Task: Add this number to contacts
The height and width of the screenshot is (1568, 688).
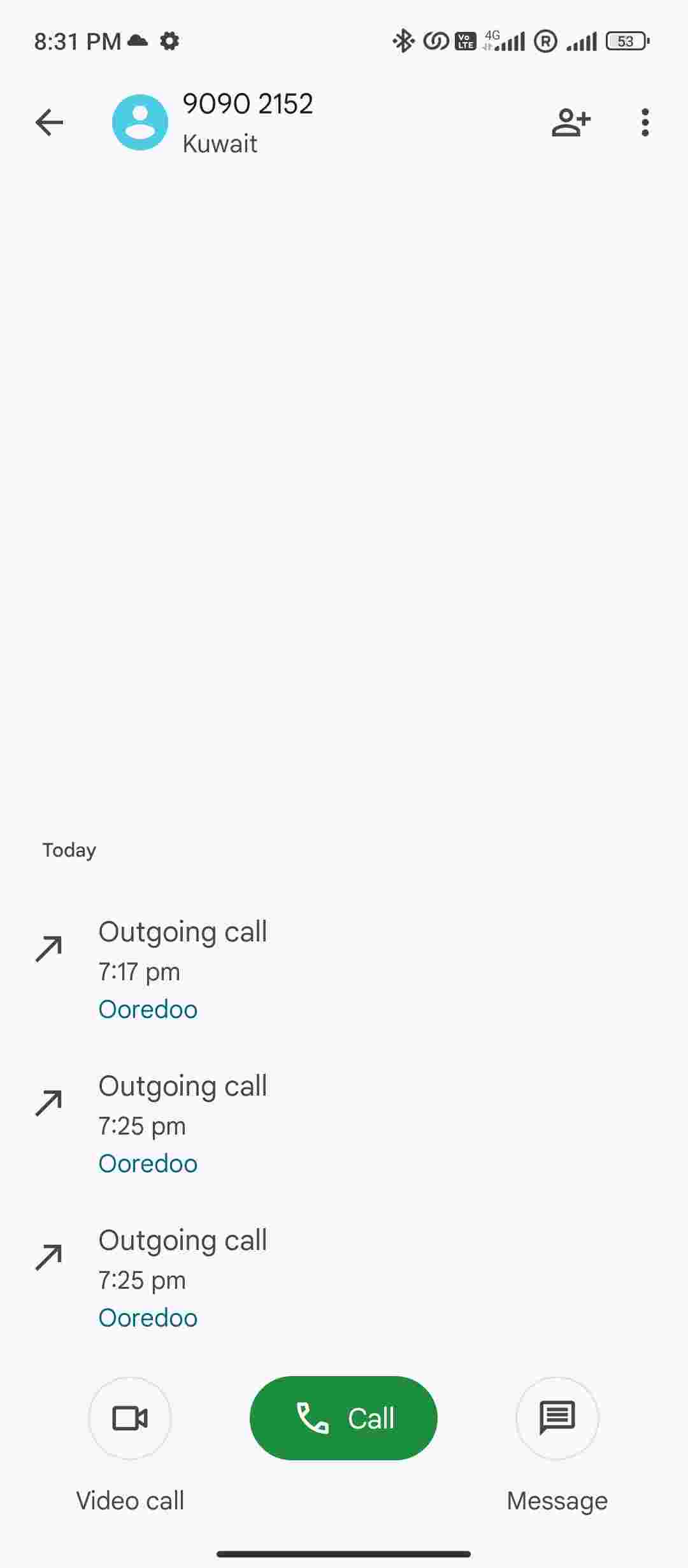Action: click(571, 122)
